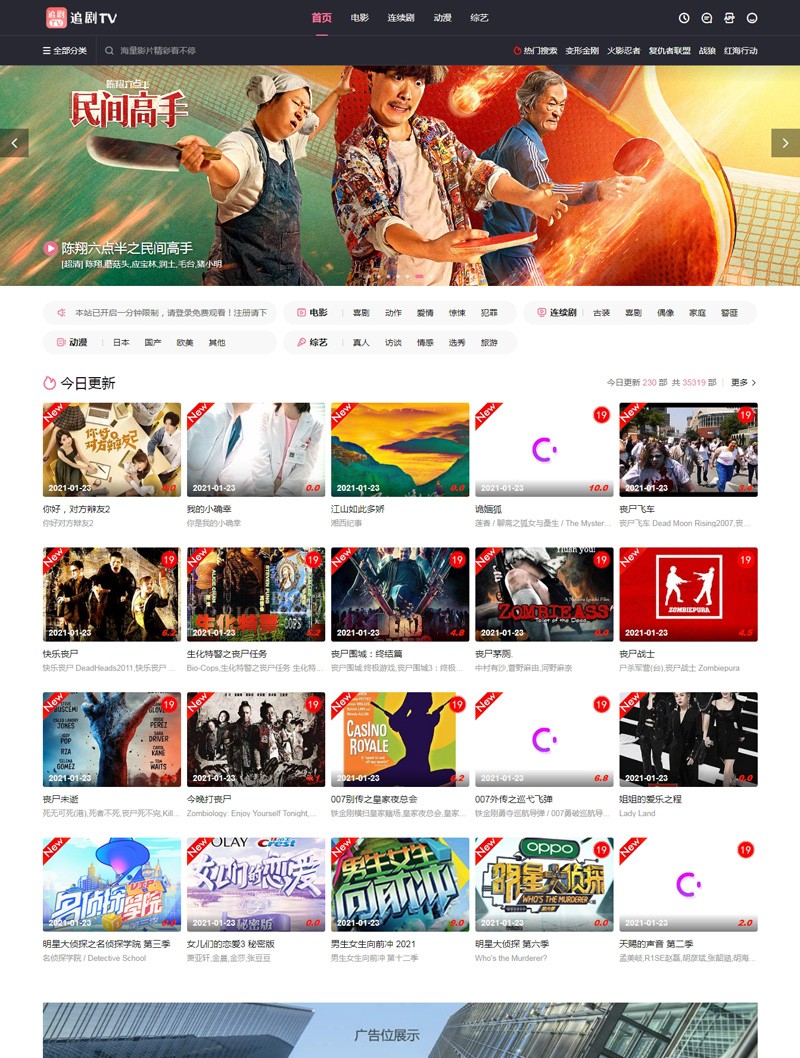Screen dimensions: 800x1058
Task: Select 真人 variety category
Action: click(x=361, y=343)
